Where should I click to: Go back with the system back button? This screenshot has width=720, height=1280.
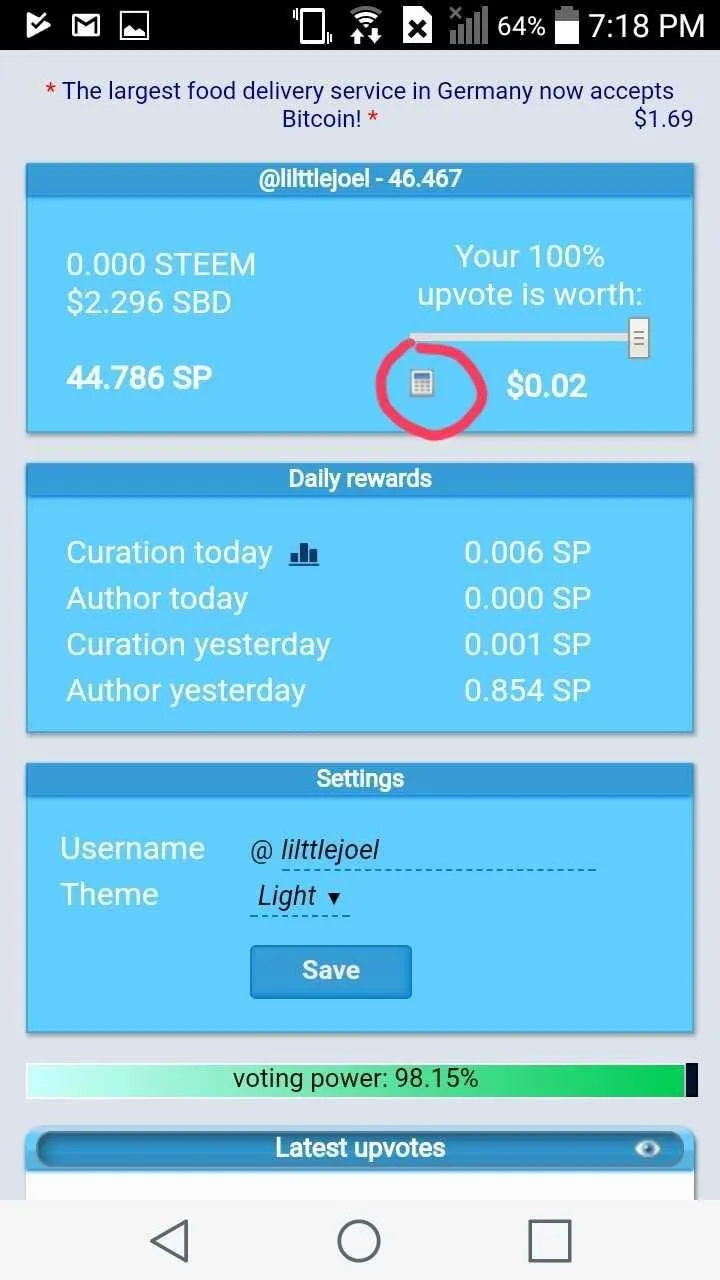tap(169, 1240)
